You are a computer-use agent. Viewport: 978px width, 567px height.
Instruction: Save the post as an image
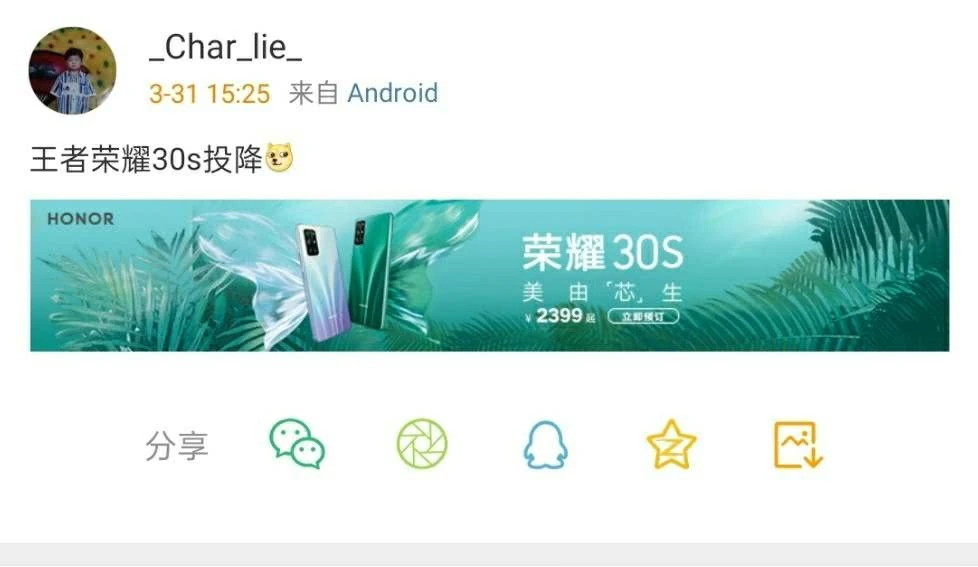(x=798, y=445)
